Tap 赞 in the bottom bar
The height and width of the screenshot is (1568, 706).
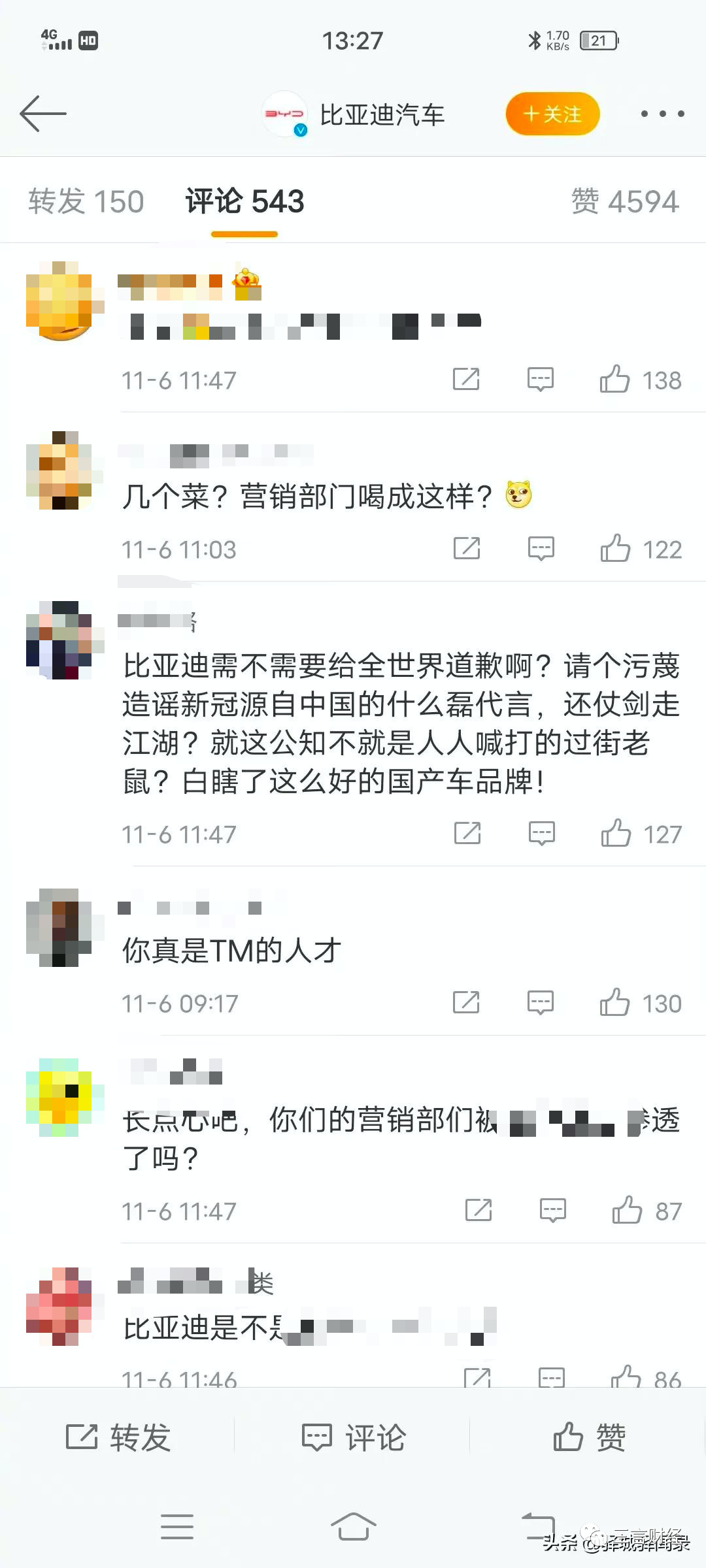point(589,1437)
